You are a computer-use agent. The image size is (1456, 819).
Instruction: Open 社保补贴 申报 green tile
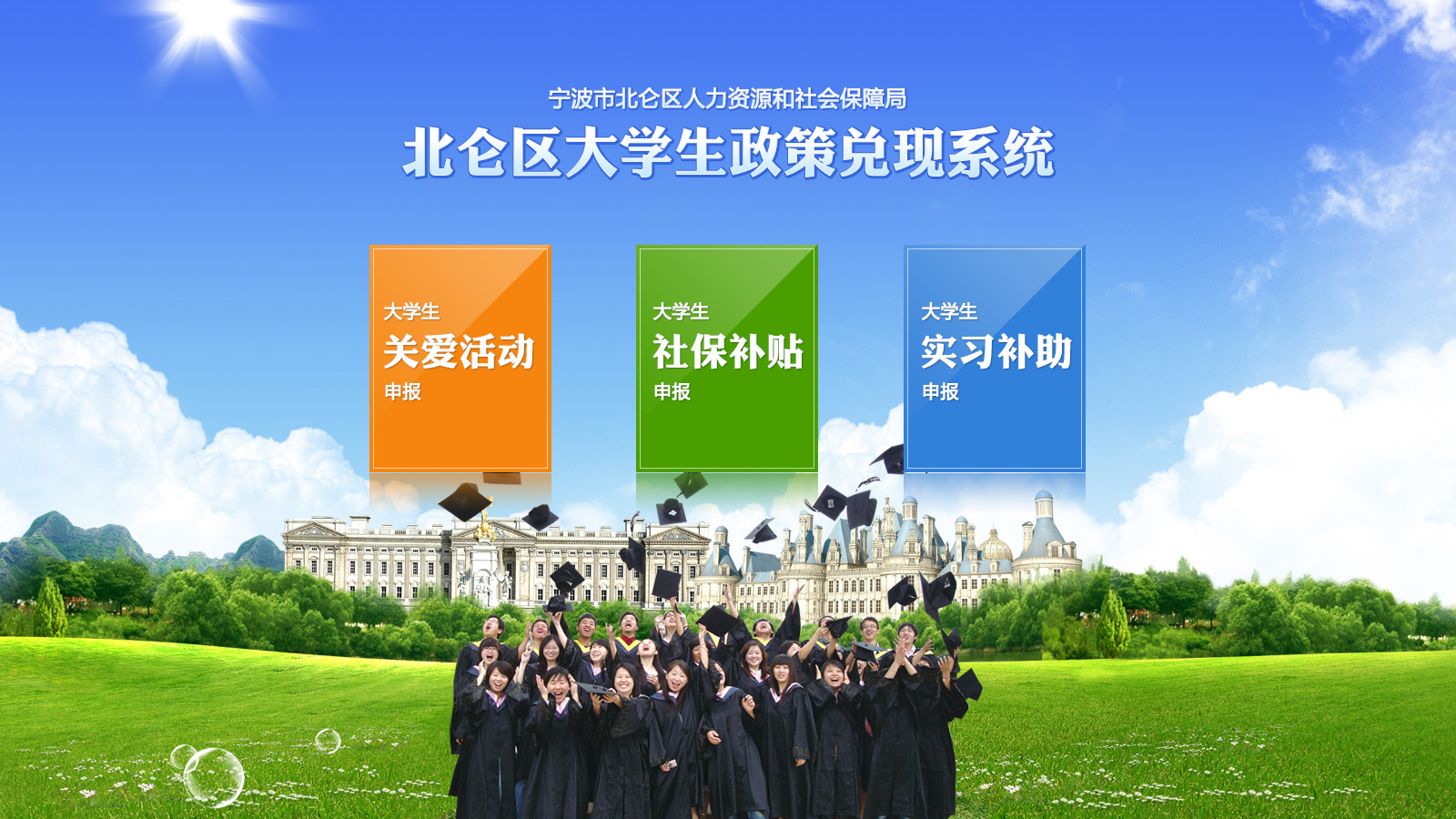point(727,358)
